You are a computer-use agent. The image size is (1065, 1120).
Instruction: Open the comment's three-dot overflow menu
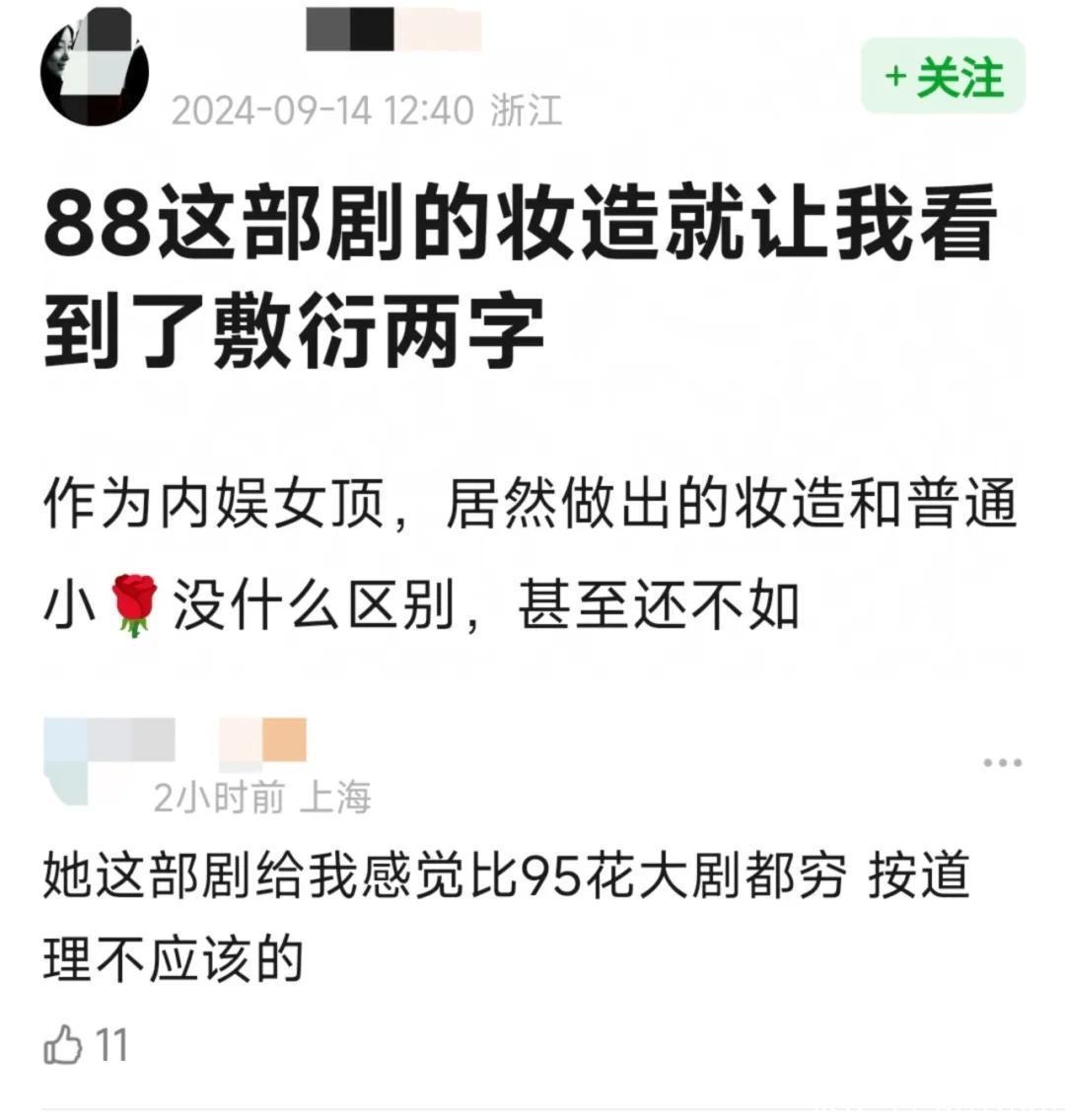pyautogui.click(x=1002, y=763)
